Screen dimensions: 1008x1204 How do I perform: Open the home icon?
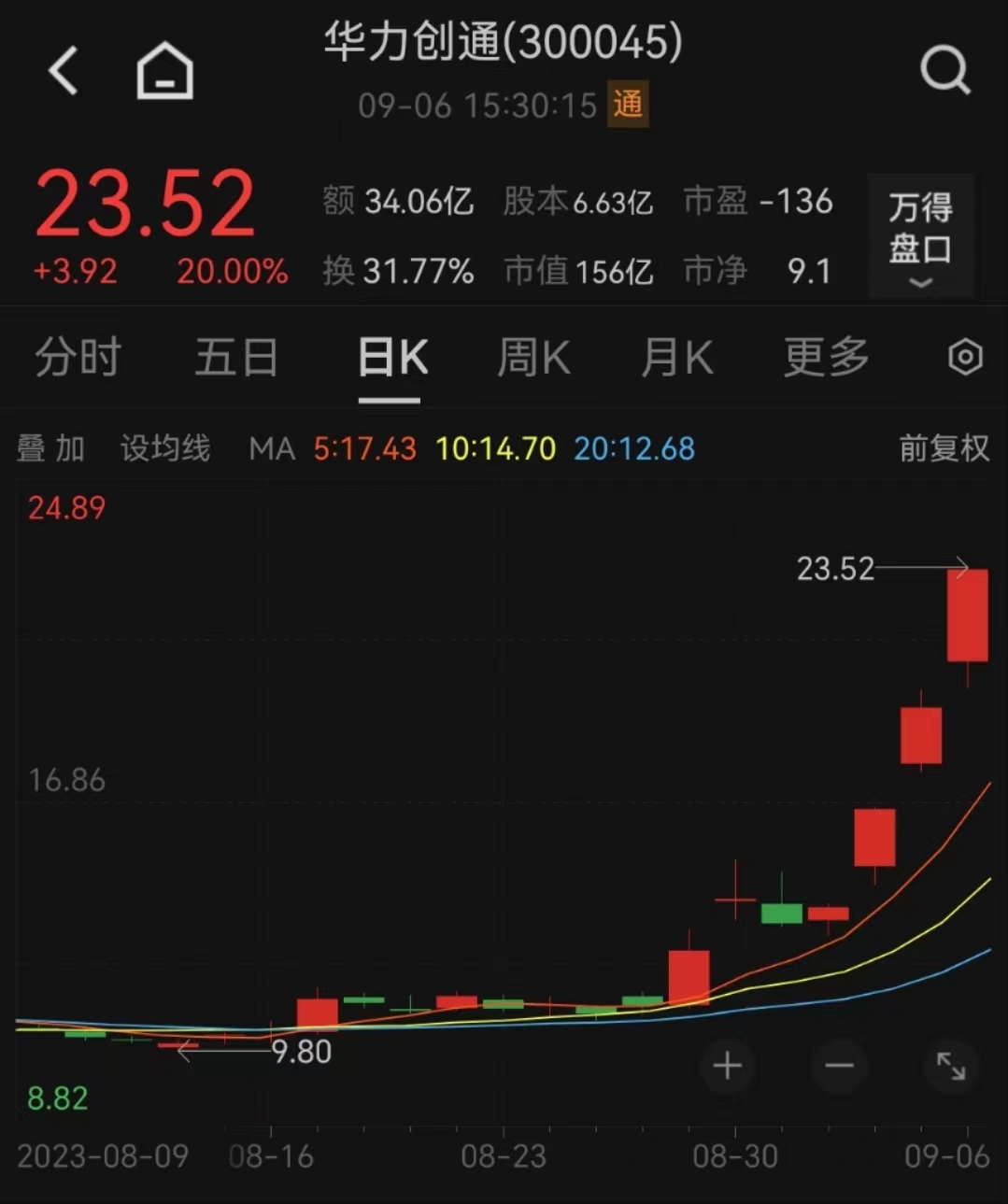point(164,71)
